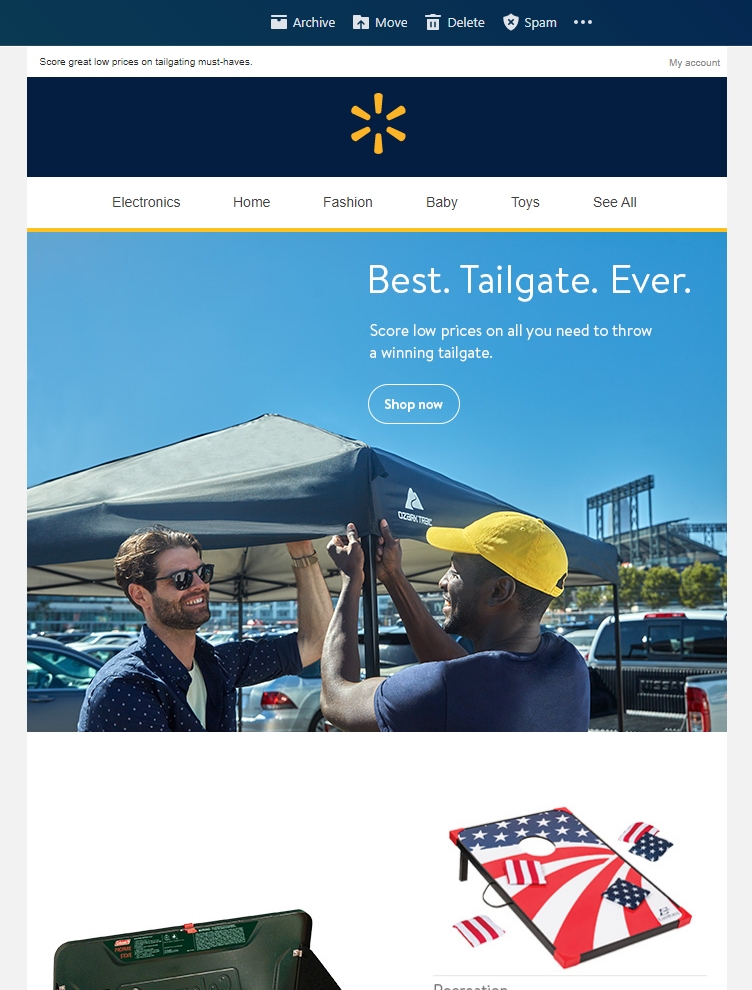
Task: Tap the Shop now button
Action: point(413,404)
